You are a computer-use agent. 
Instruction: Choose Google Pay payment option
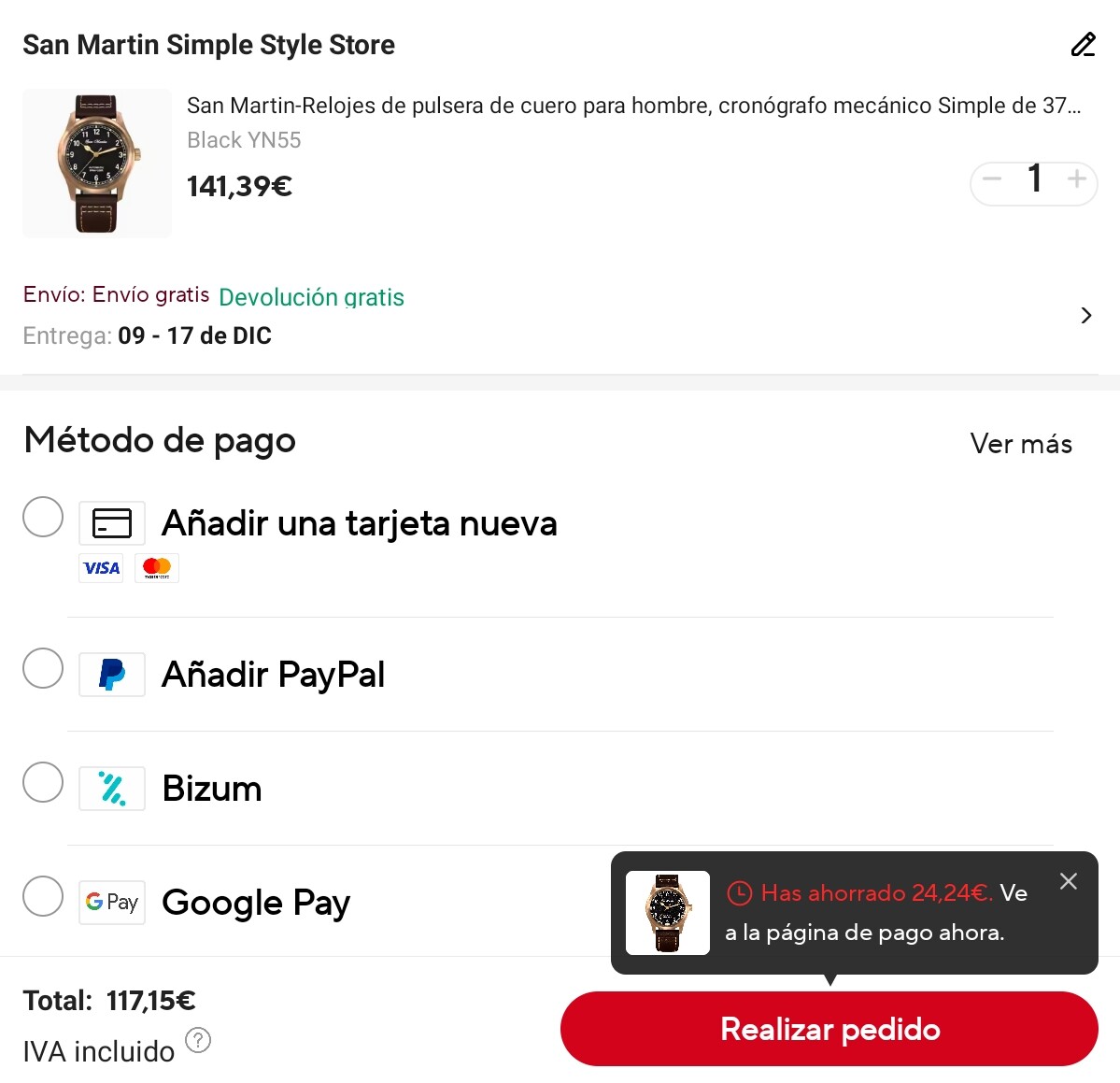pyautogui.click(x=43, y=897)
